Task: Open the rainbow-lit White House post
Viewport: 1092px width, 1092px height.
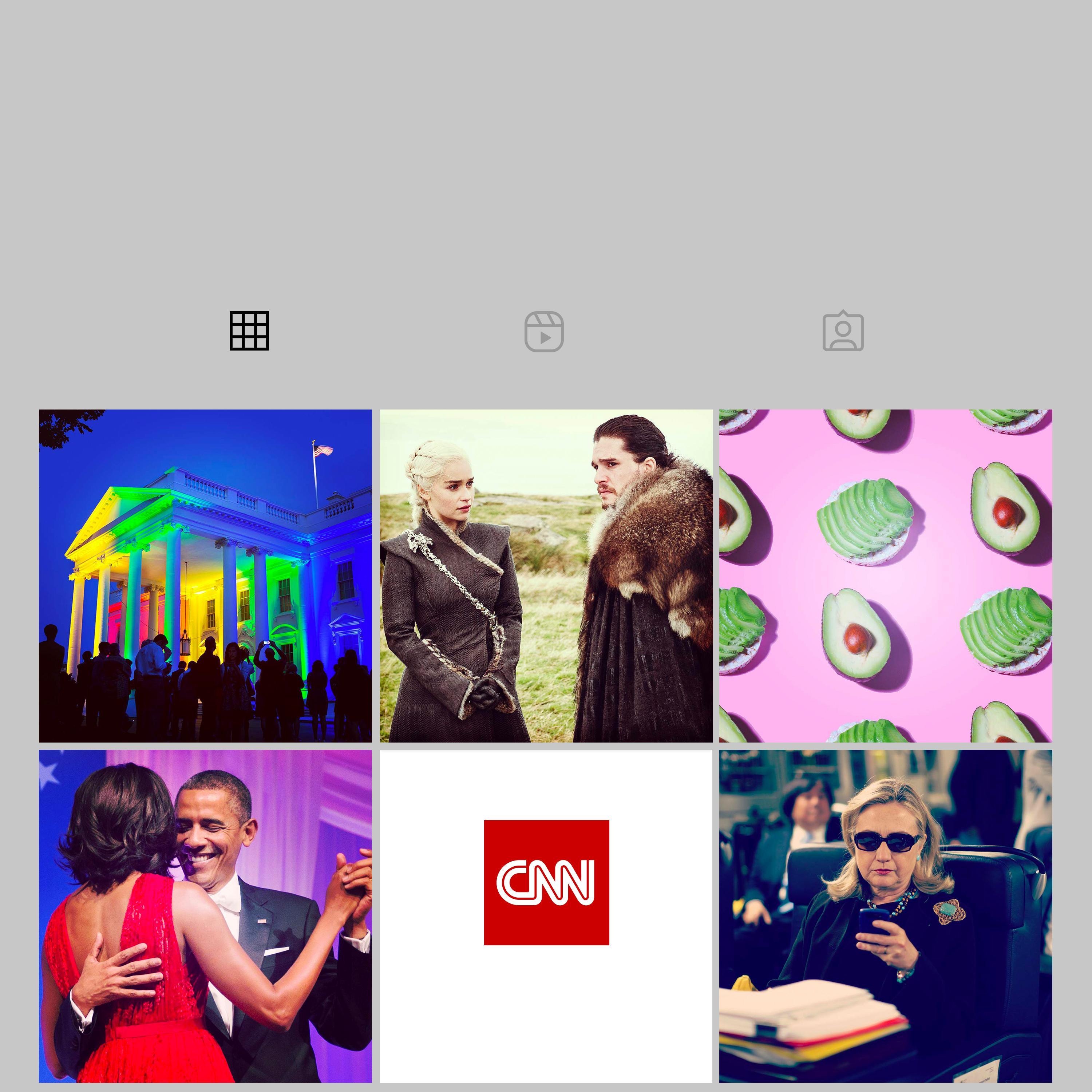Action: click(x=205, y=575)
